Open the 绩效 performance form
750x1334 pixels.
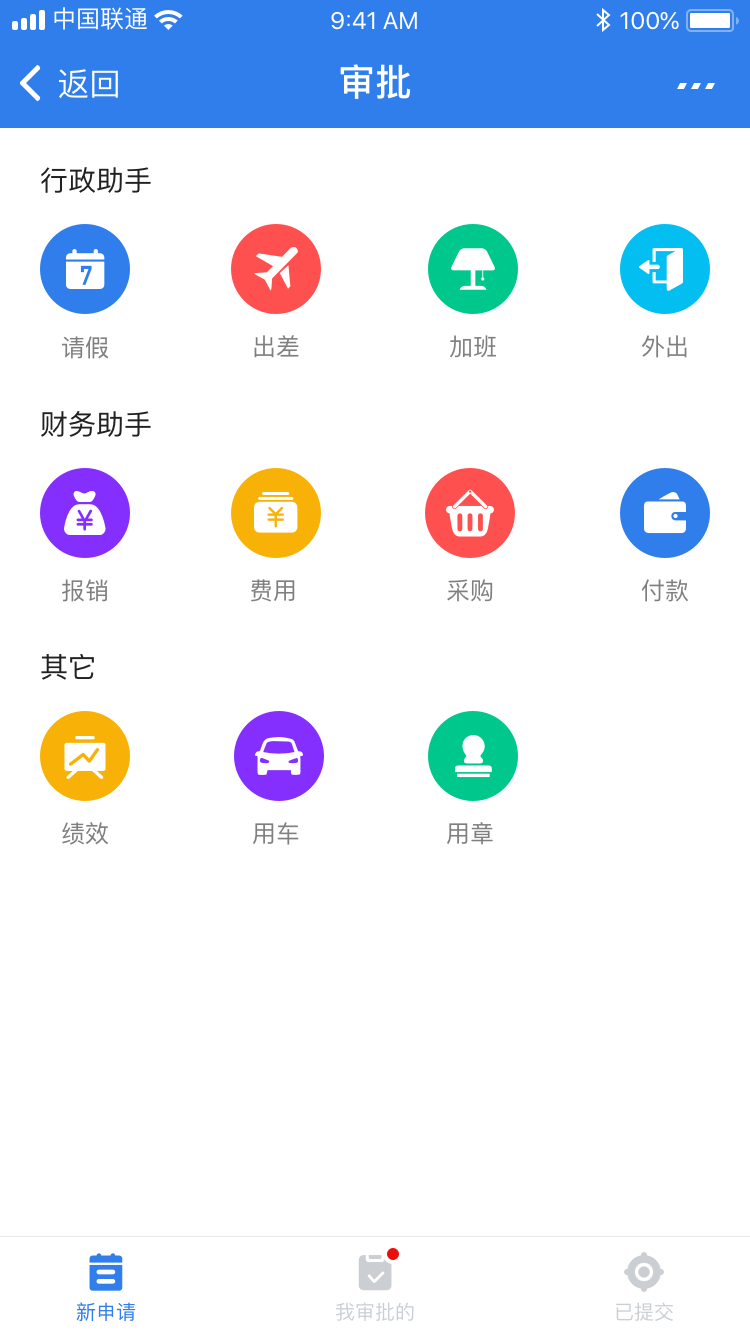pyautogui.click(x=85, y=756)
